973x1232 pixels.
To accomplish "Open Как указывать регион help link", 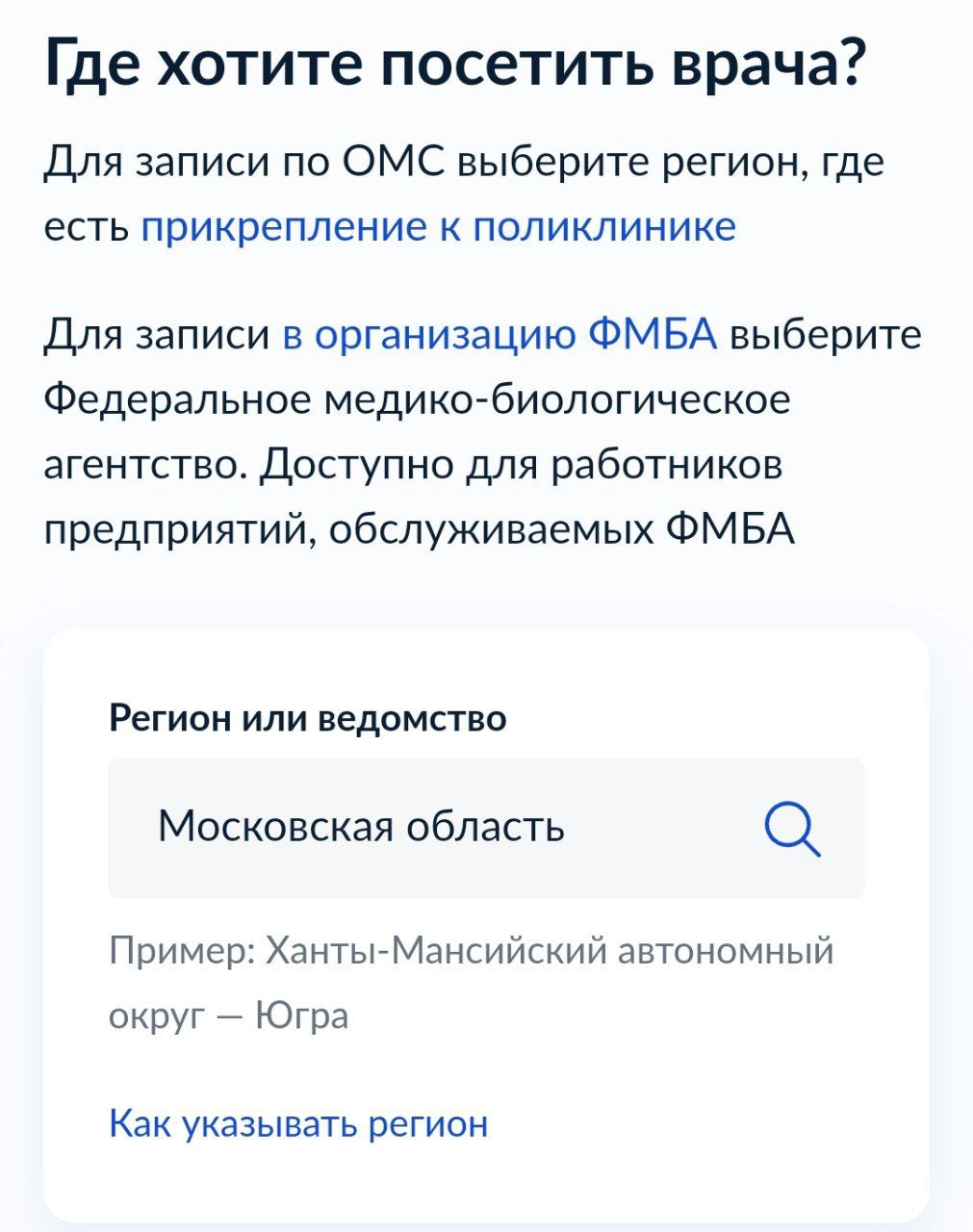I will [x=298, y=1123].
